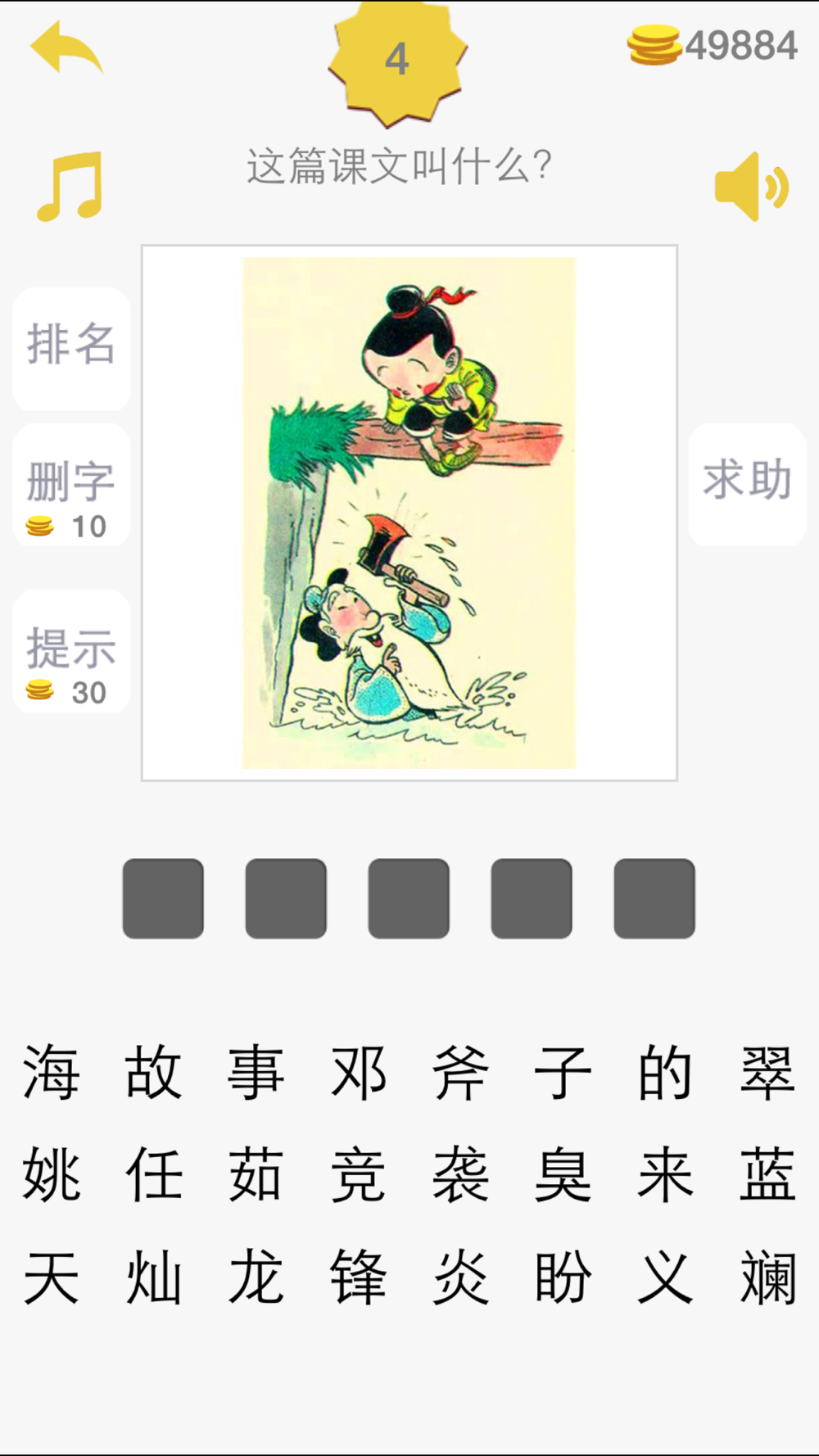Select the character 龙
The height and width of the screenshot is (1456, 819).
(x=256, y=1277)
